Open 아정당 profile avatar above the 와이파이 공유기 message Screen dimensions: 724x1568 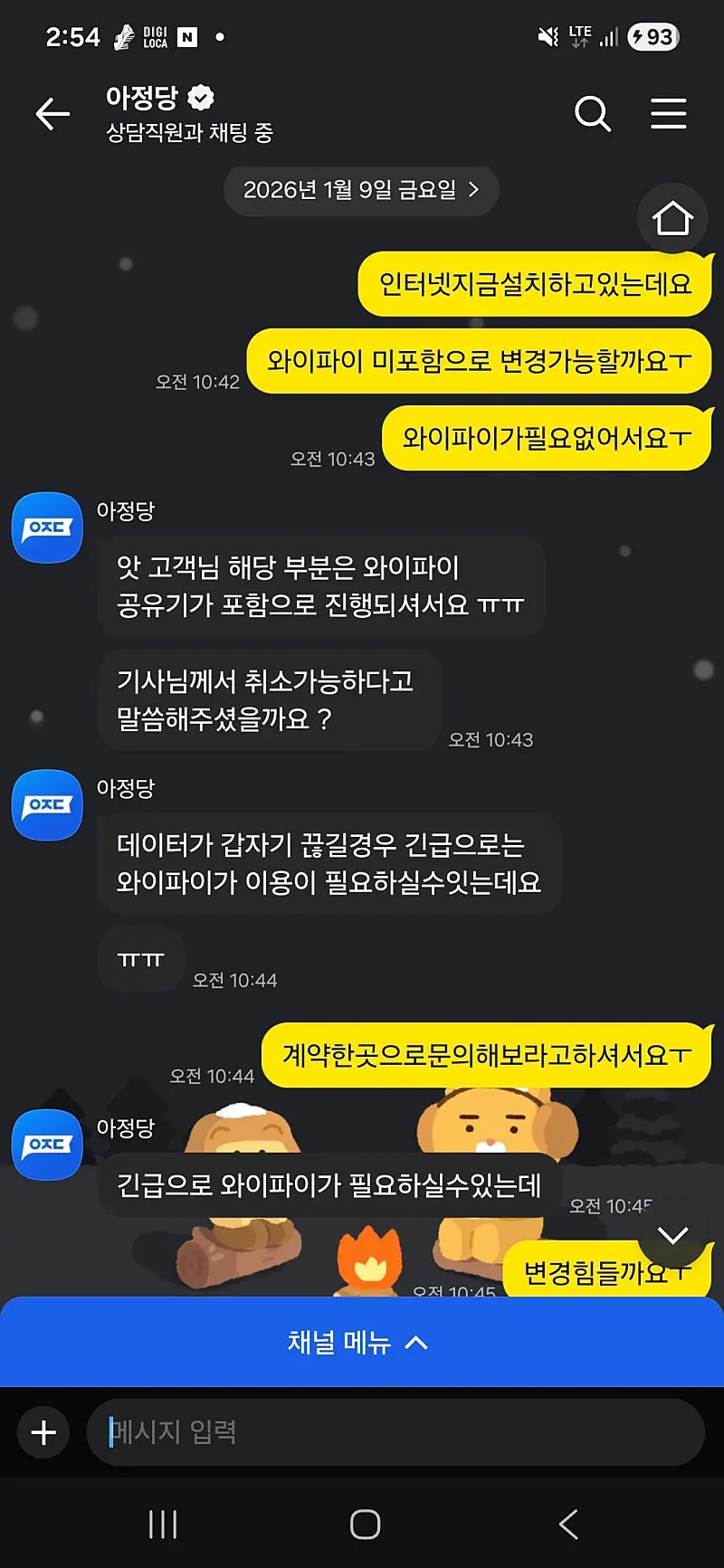[47, 527]
